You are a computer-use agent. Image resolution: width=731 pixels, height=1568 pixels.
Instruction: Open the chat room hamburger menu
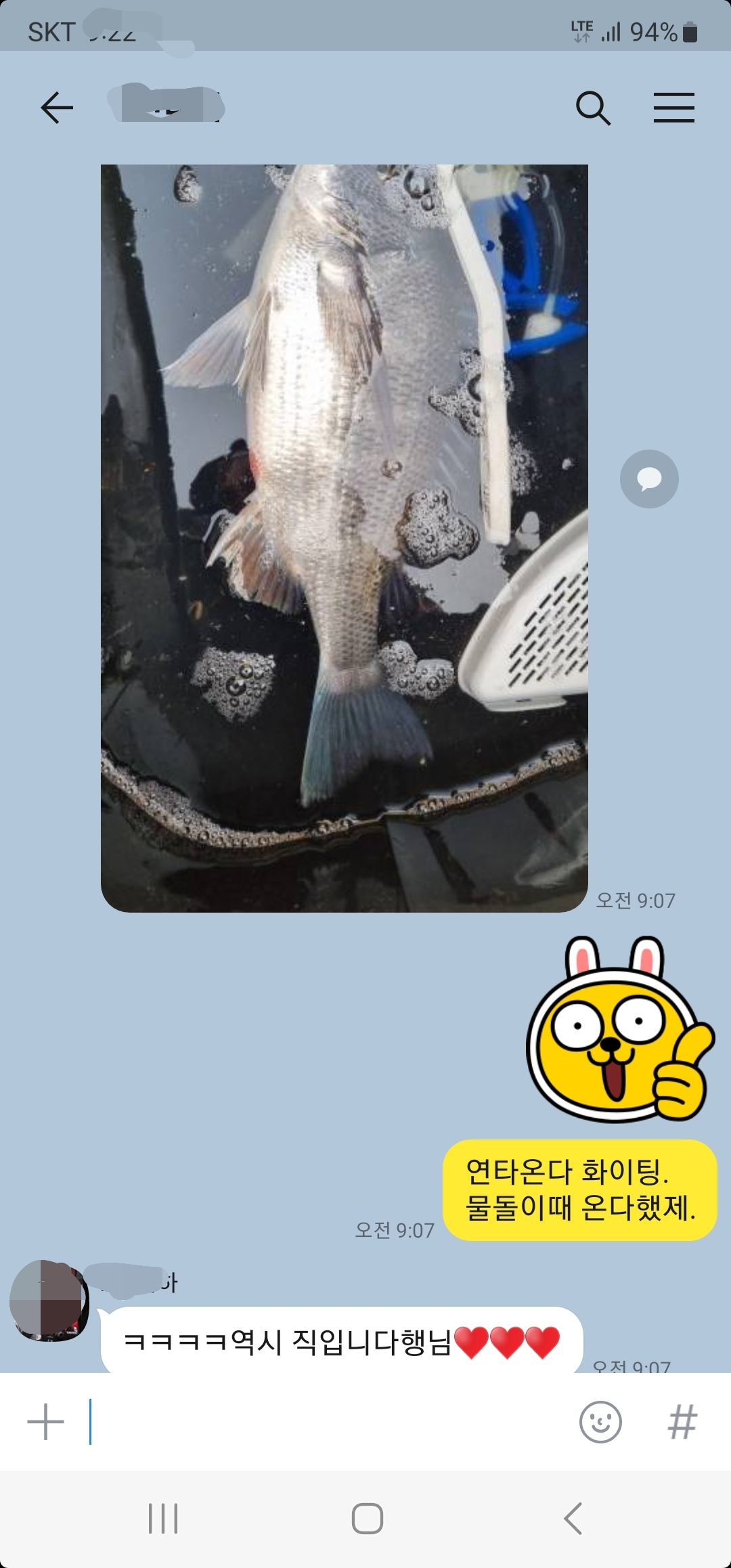(673, 108)
